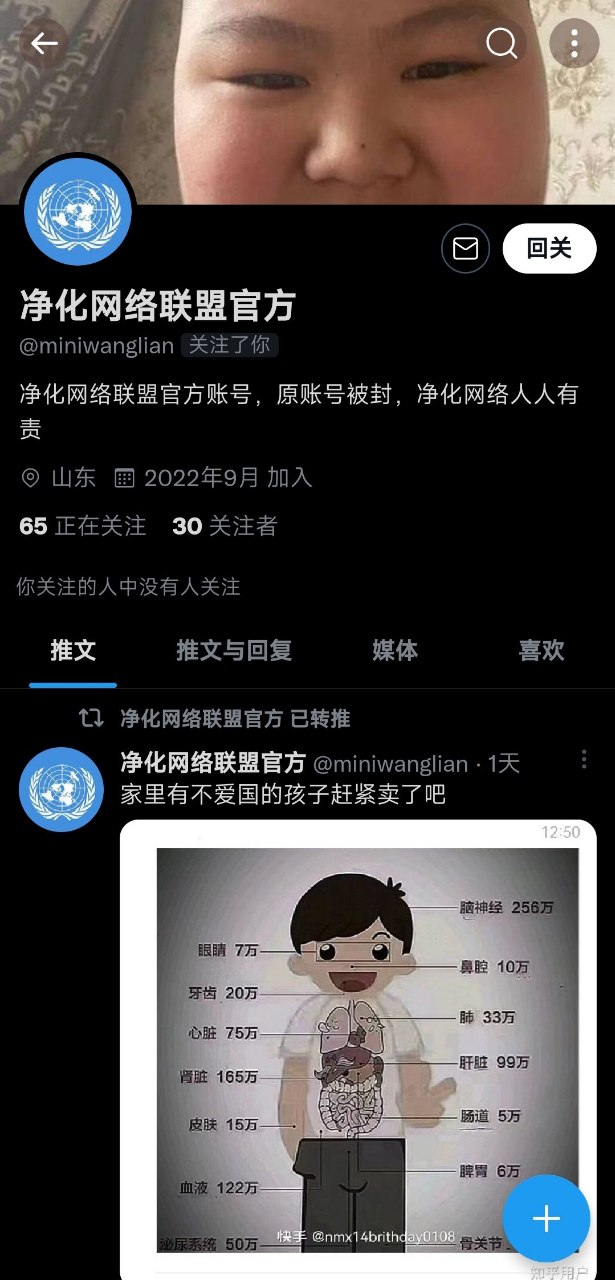Tap the 回关 follow-back button
Image resolution: width=615 pixels, height=1280 pixels.
[549, 249]
